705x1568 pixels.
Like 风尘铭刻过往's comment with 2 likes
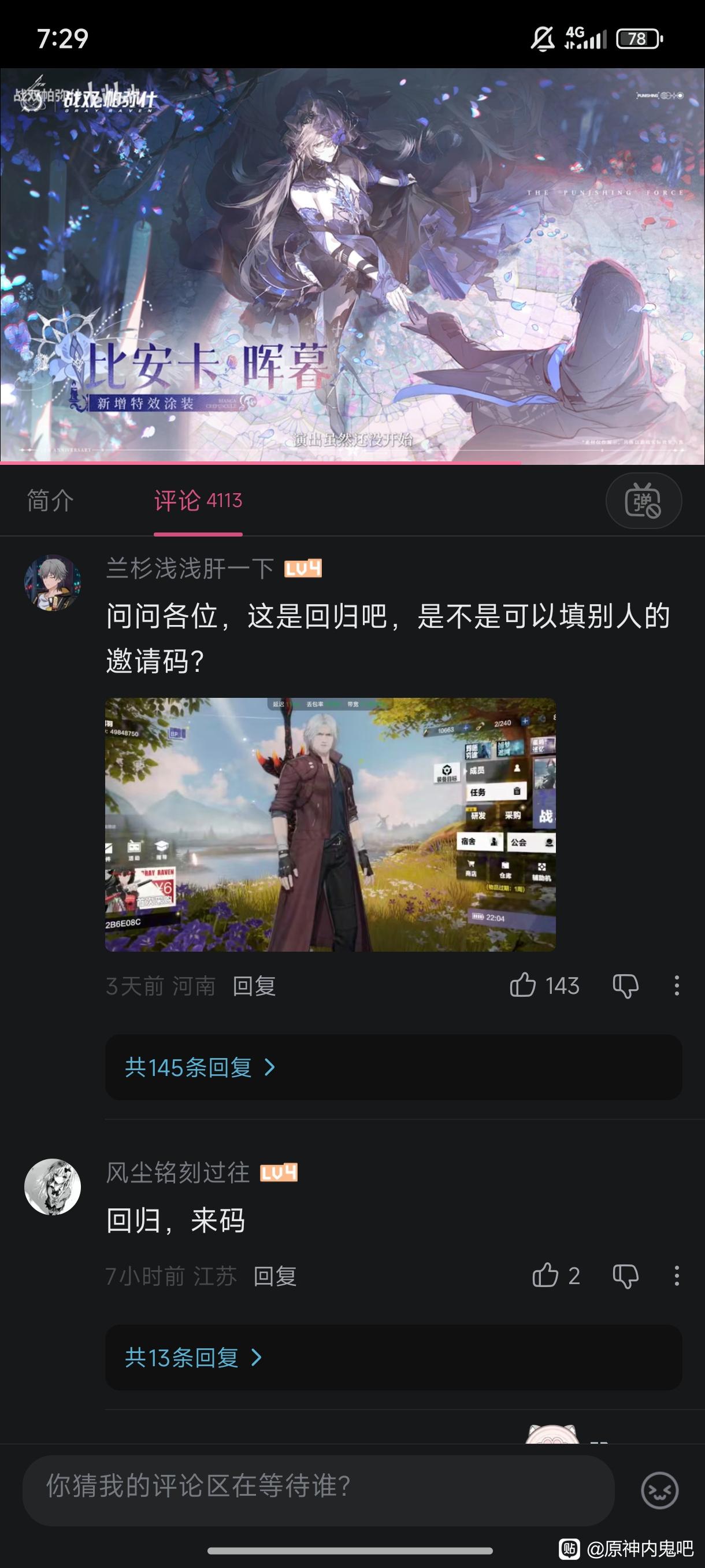[545, 1275]
